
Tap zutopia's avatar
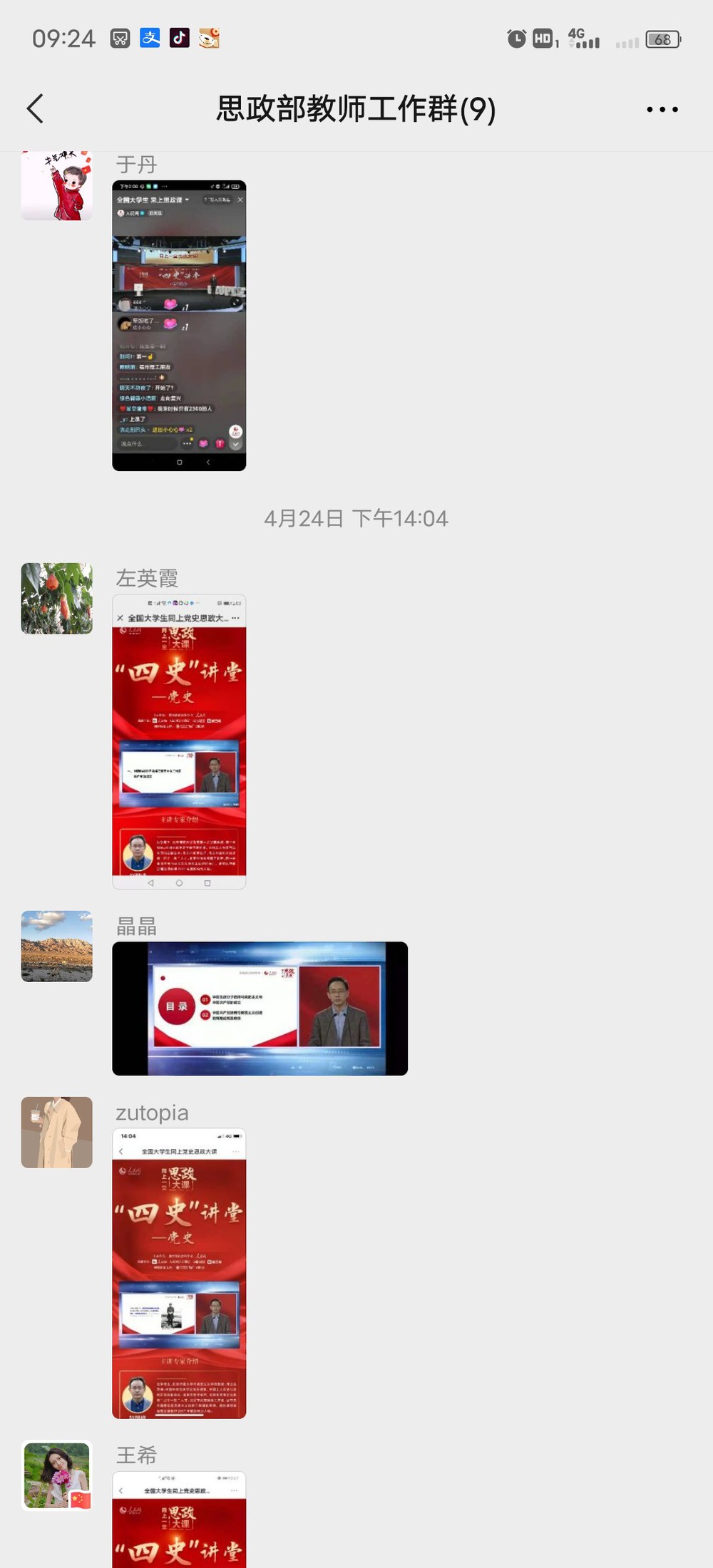(x=57, y=1133)
